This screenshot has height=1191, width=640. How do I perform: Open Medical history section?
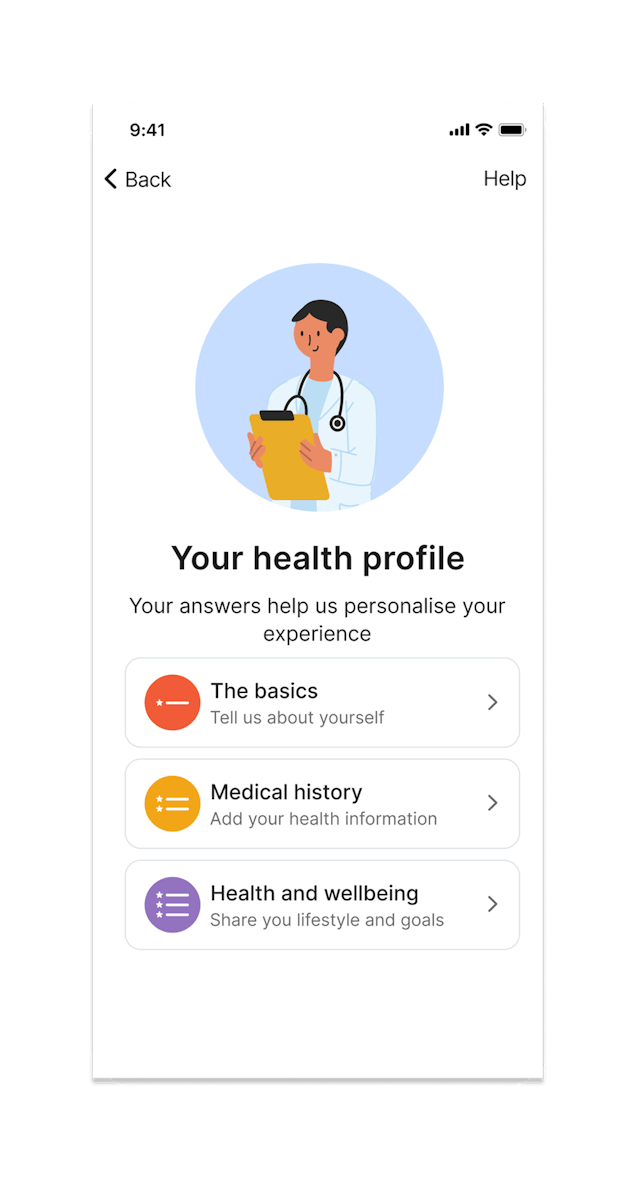[x=322, y=804]
